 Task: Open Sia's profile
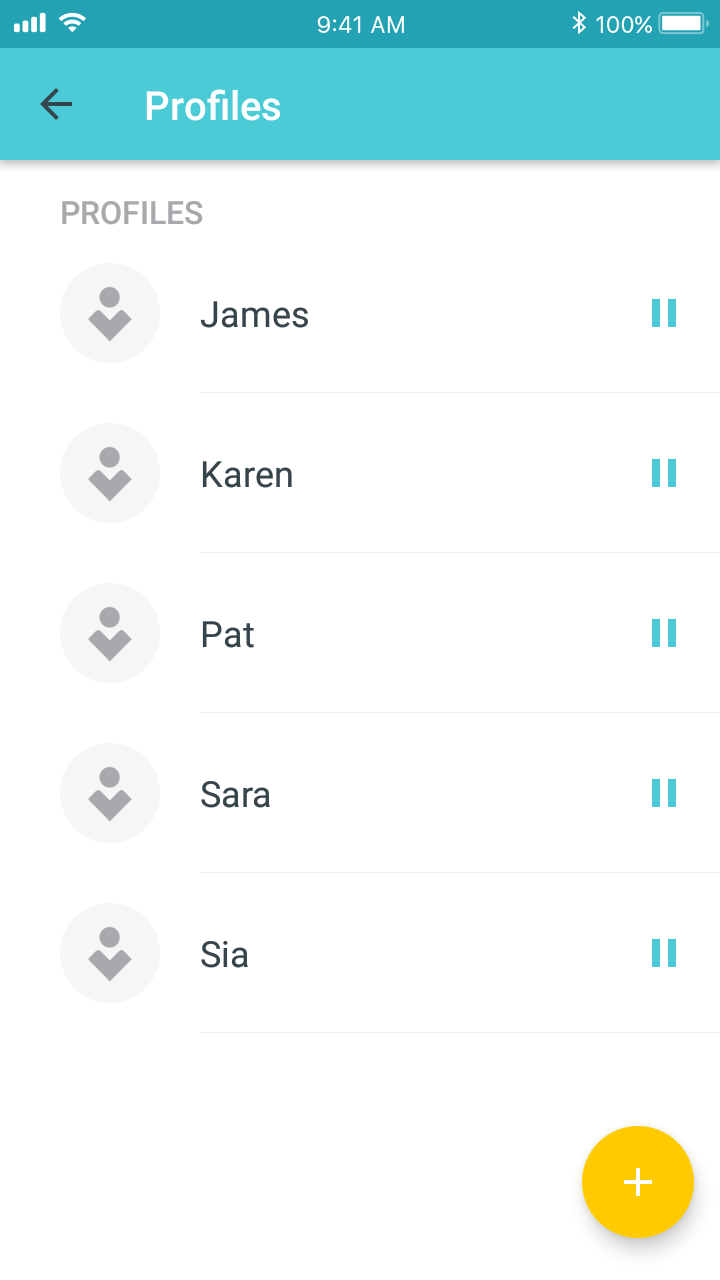[360, 953]
